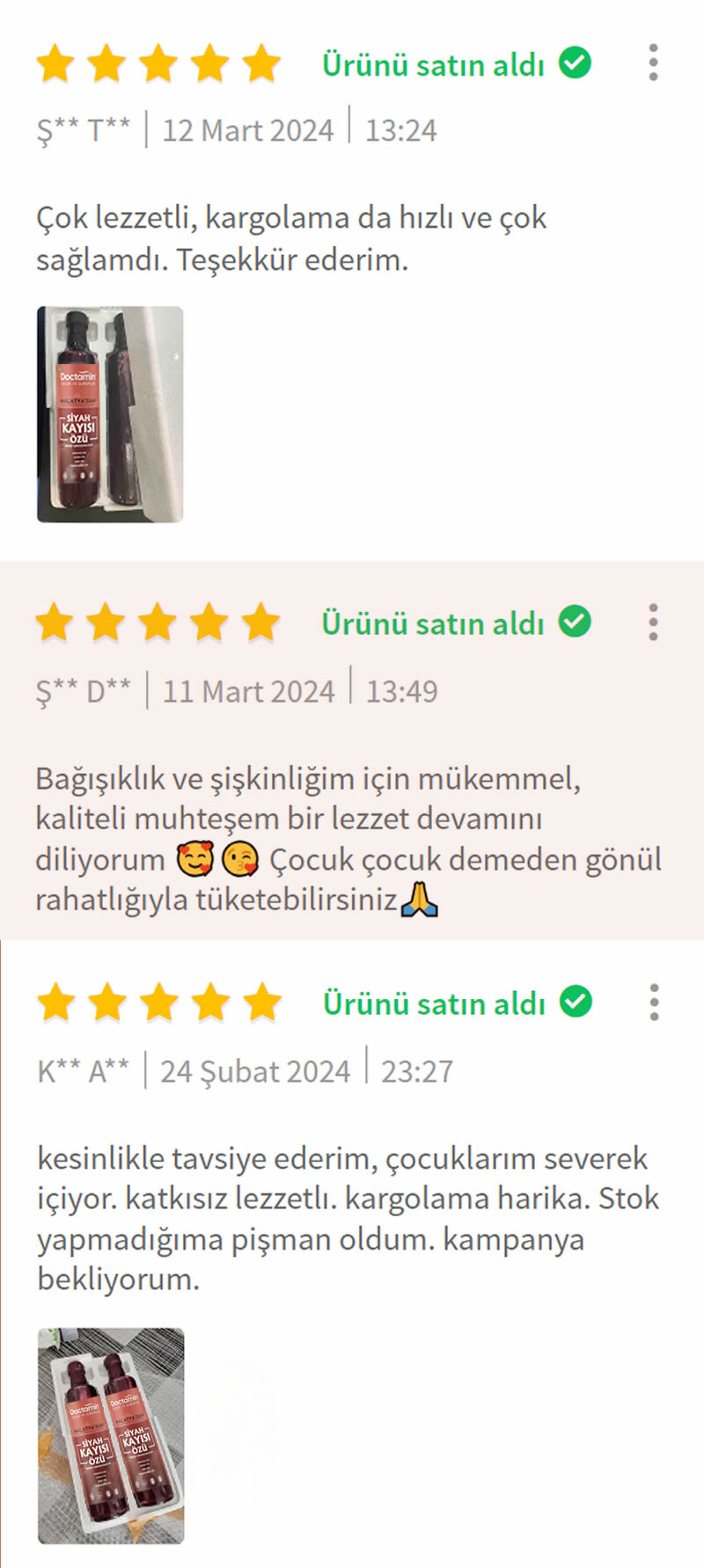Screen dimensions: 704x1568
Task: Open the kebab menu on Ş** D**'s review
Action: [x=653, y=622]
